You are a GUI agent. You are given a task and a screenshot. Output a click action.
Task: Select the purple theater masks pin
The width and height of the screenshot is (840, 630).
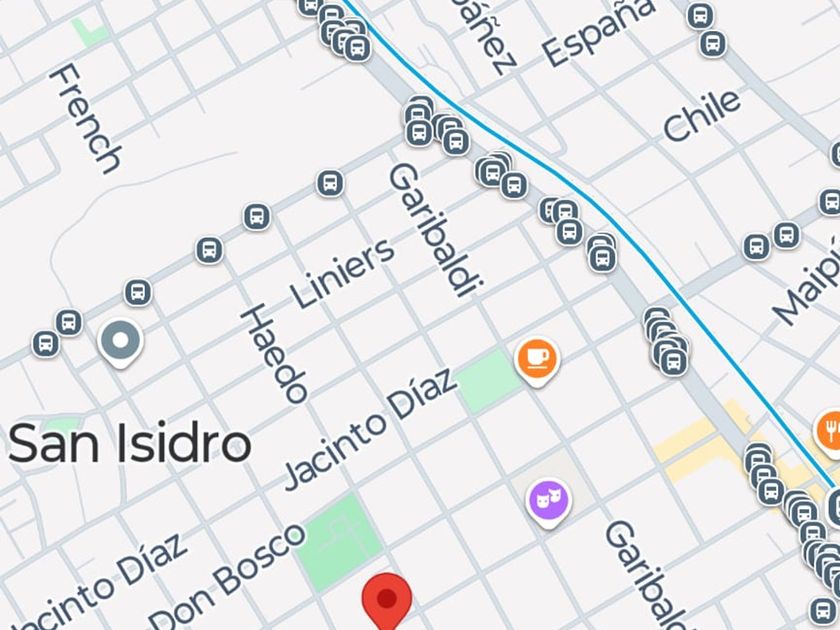point(548,502)
